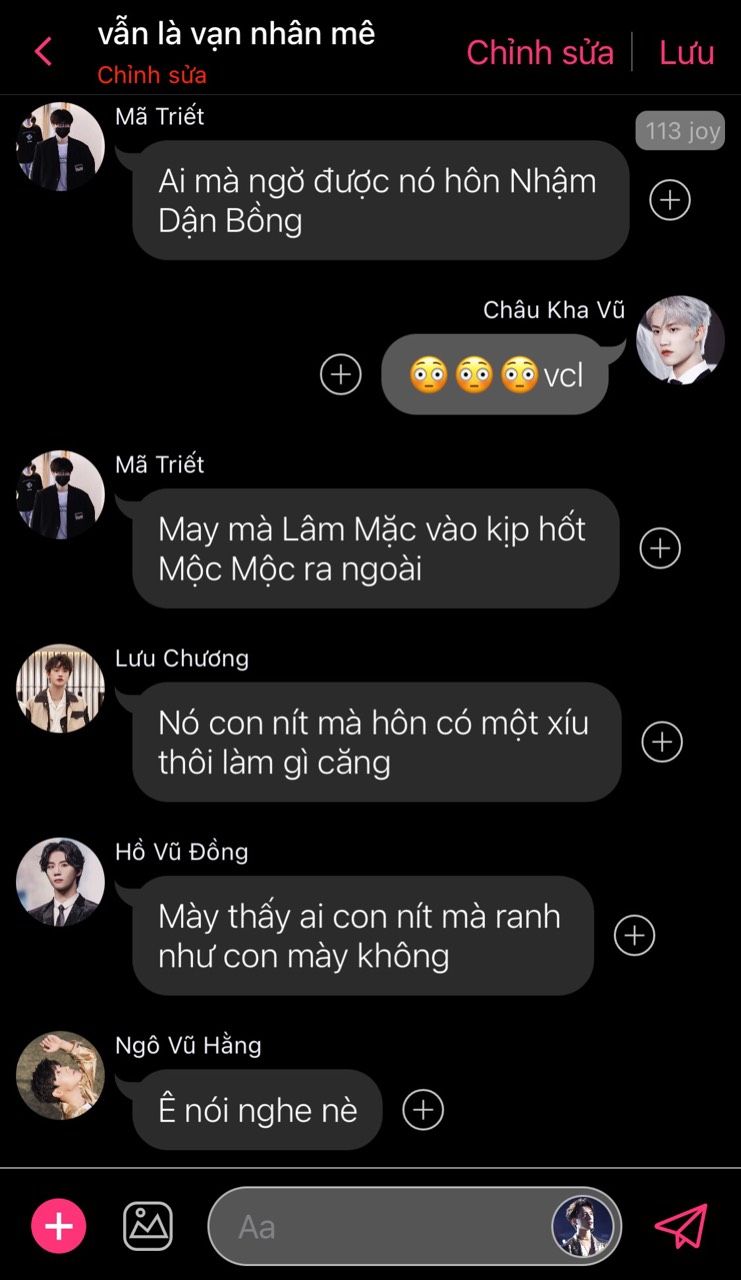Tap the plus beside 'Ê nói nghe nè'
The height and width of the screenshot is (1280, 741).
coord(423,1110)
